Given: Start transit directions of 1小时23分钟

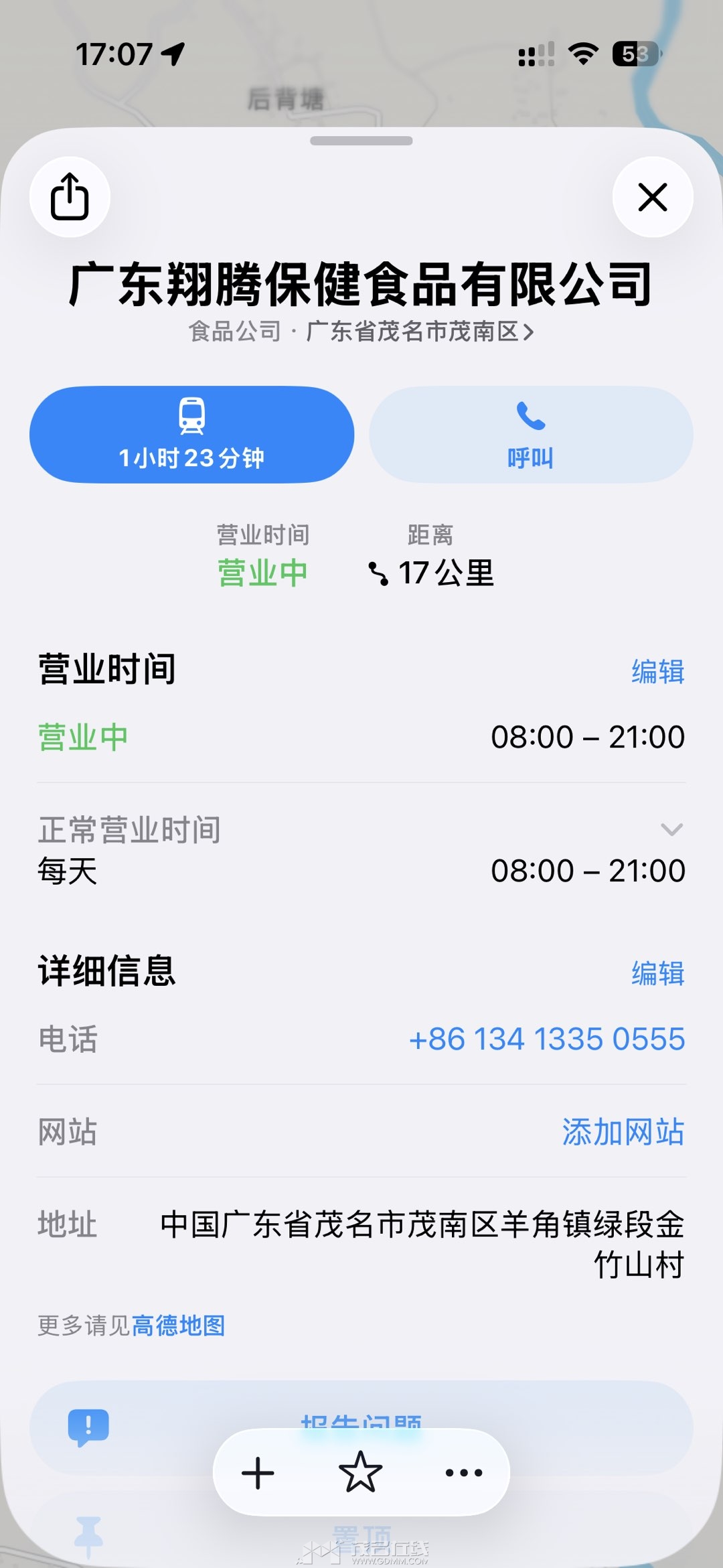Looking at the screenshot, I should 192,435.
